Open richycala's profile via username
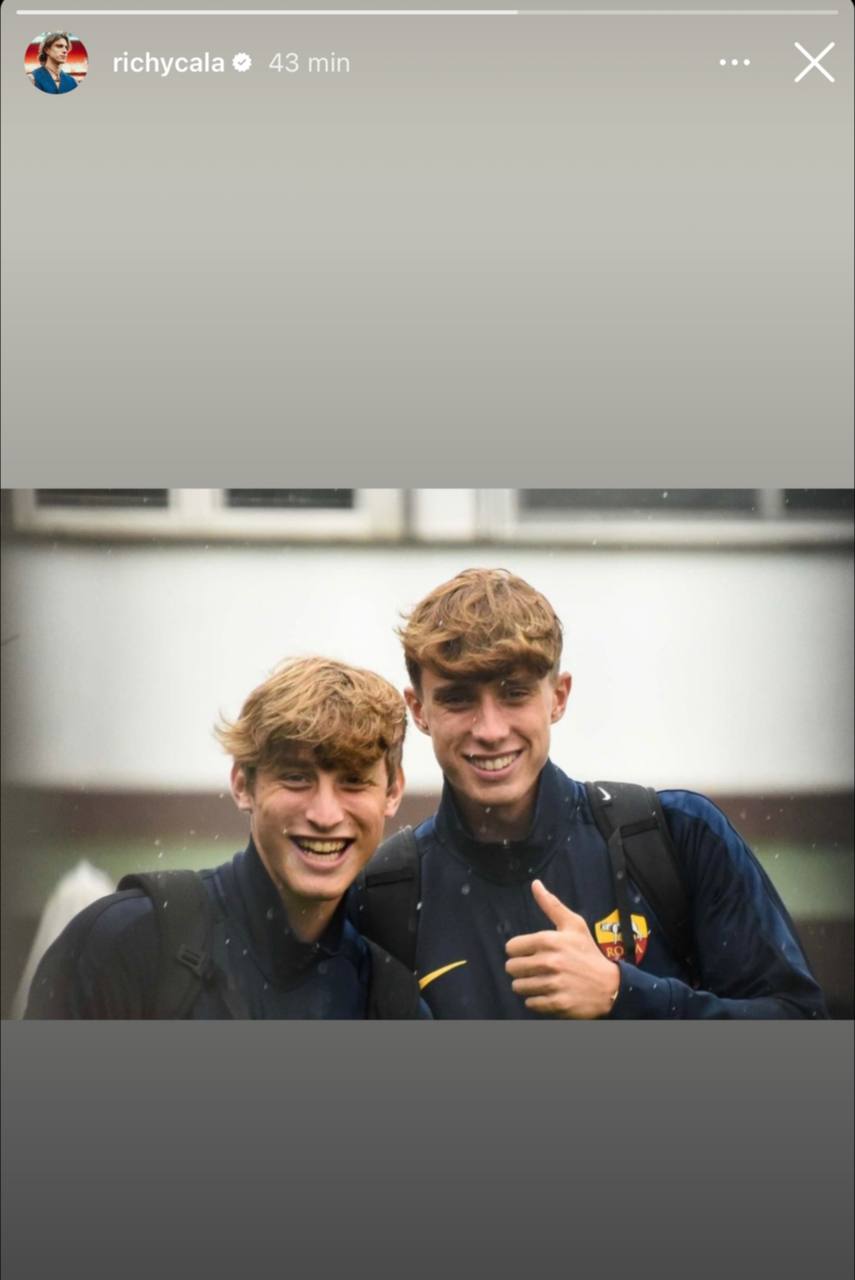Viewport: 855px width, 1280px height. point(168,63)
